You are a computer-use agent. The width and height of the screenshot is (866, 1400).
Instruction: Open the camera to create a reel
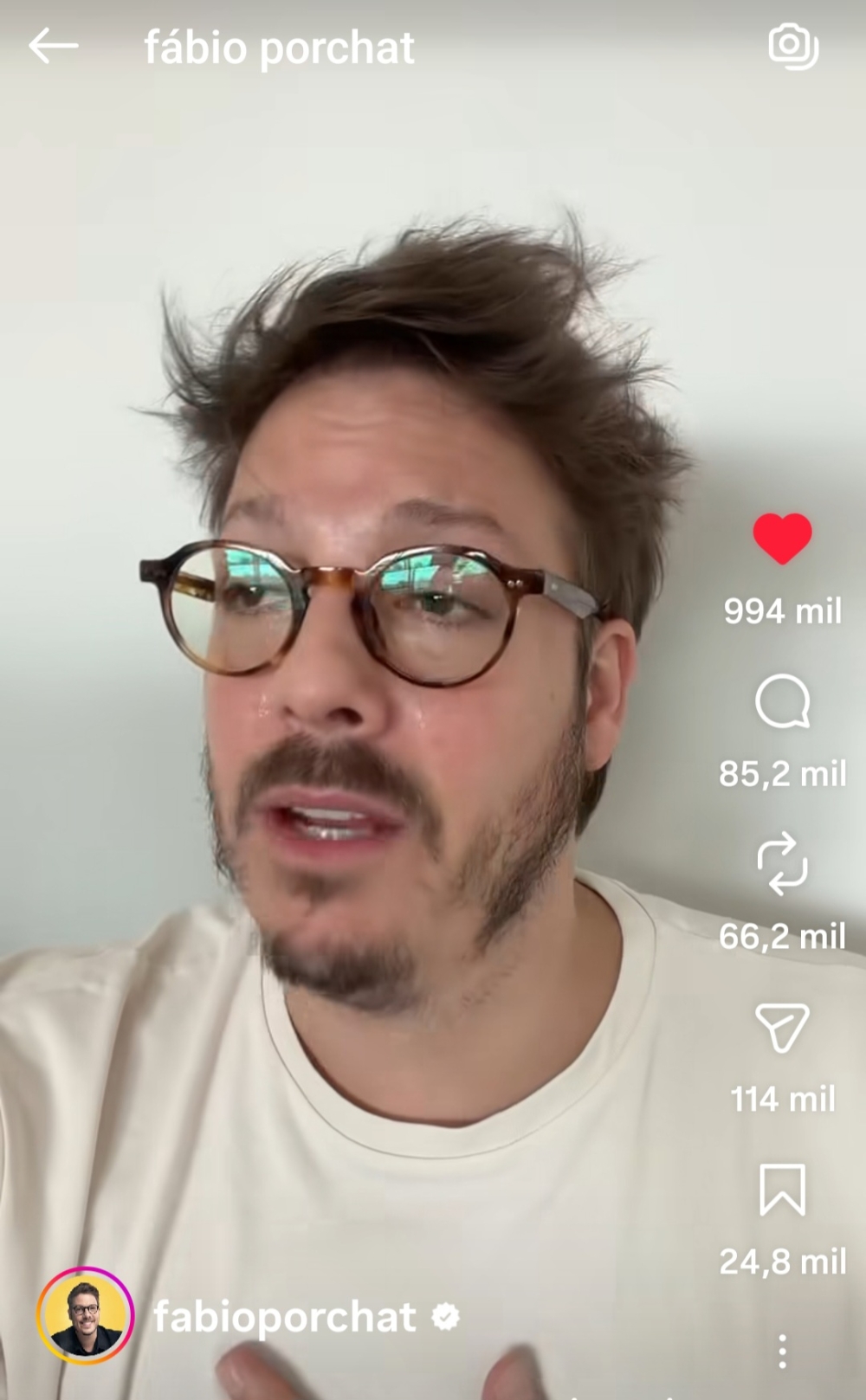pos(792,46)
